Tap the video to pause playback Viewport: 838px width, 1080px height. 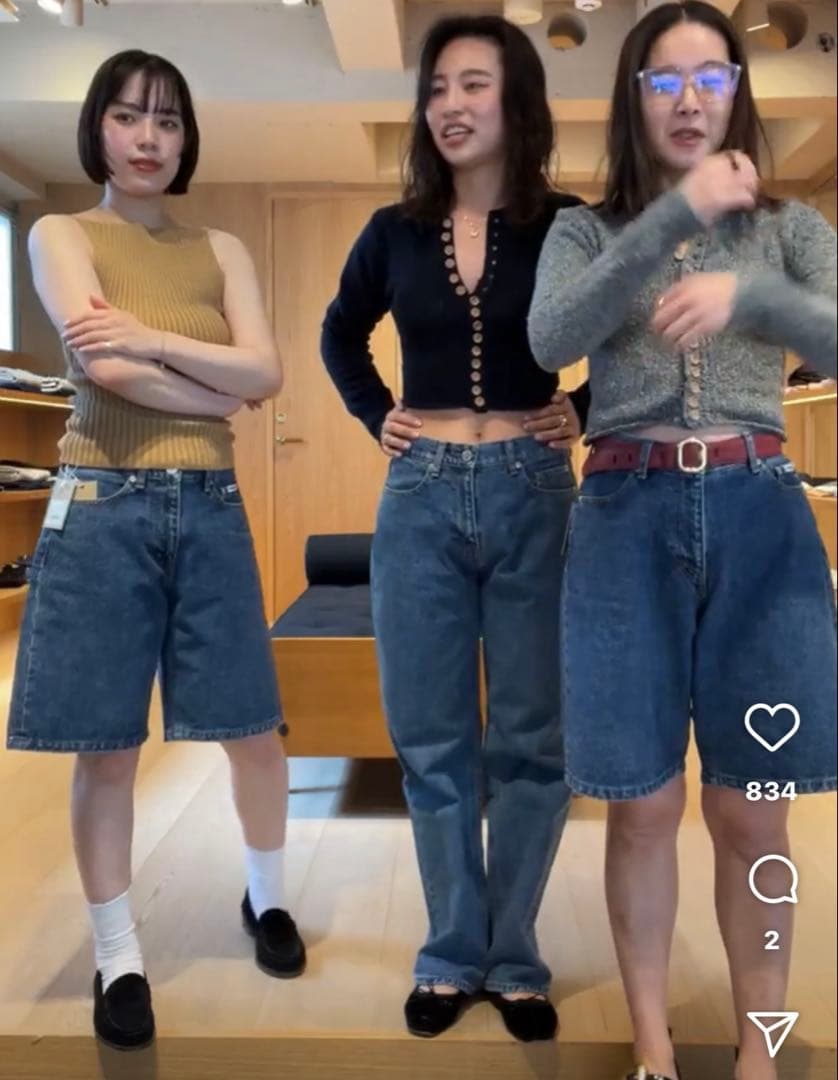tap(400, 540)
